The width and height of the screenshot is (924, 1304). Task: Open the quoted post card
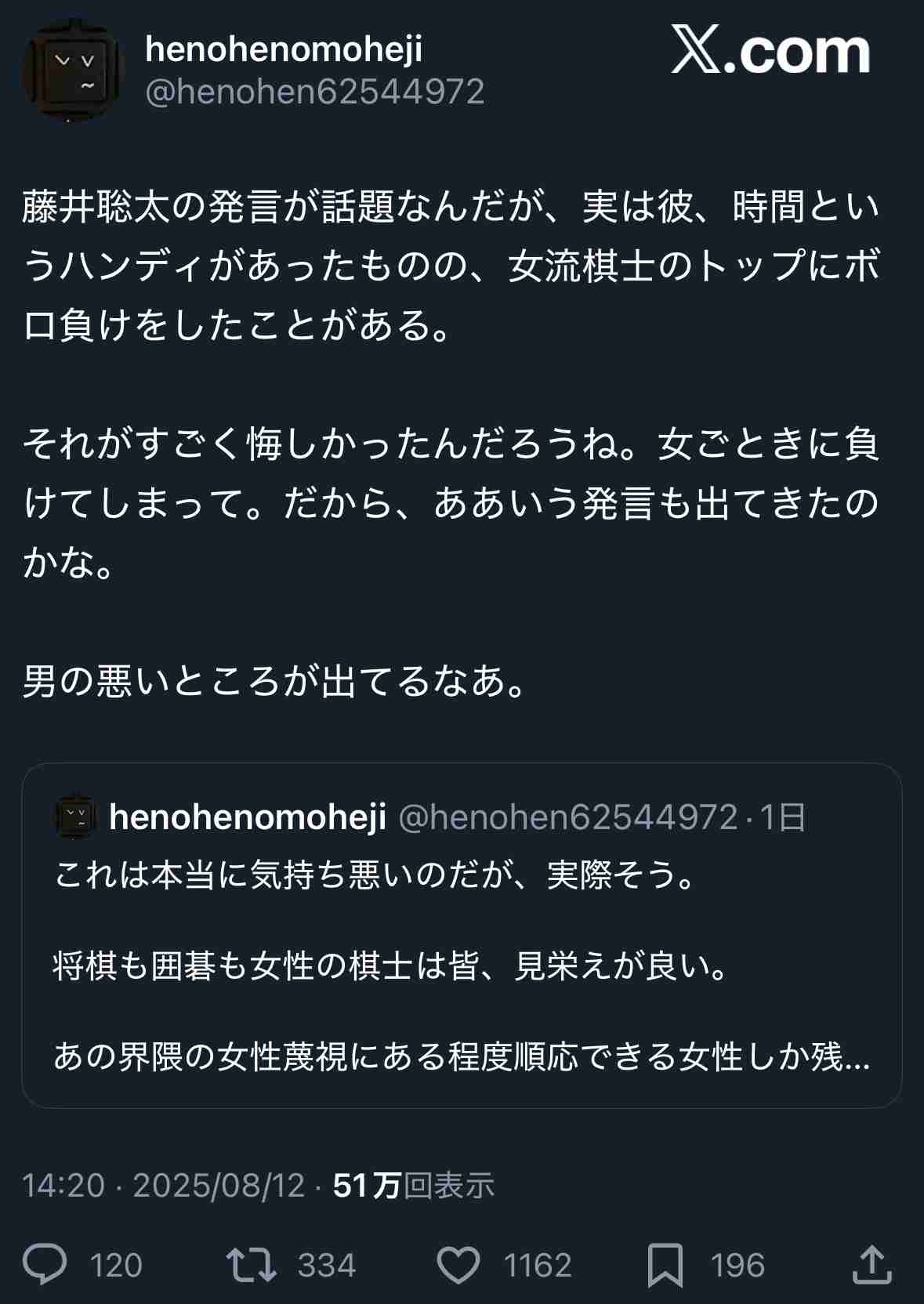tap(461, 964)
